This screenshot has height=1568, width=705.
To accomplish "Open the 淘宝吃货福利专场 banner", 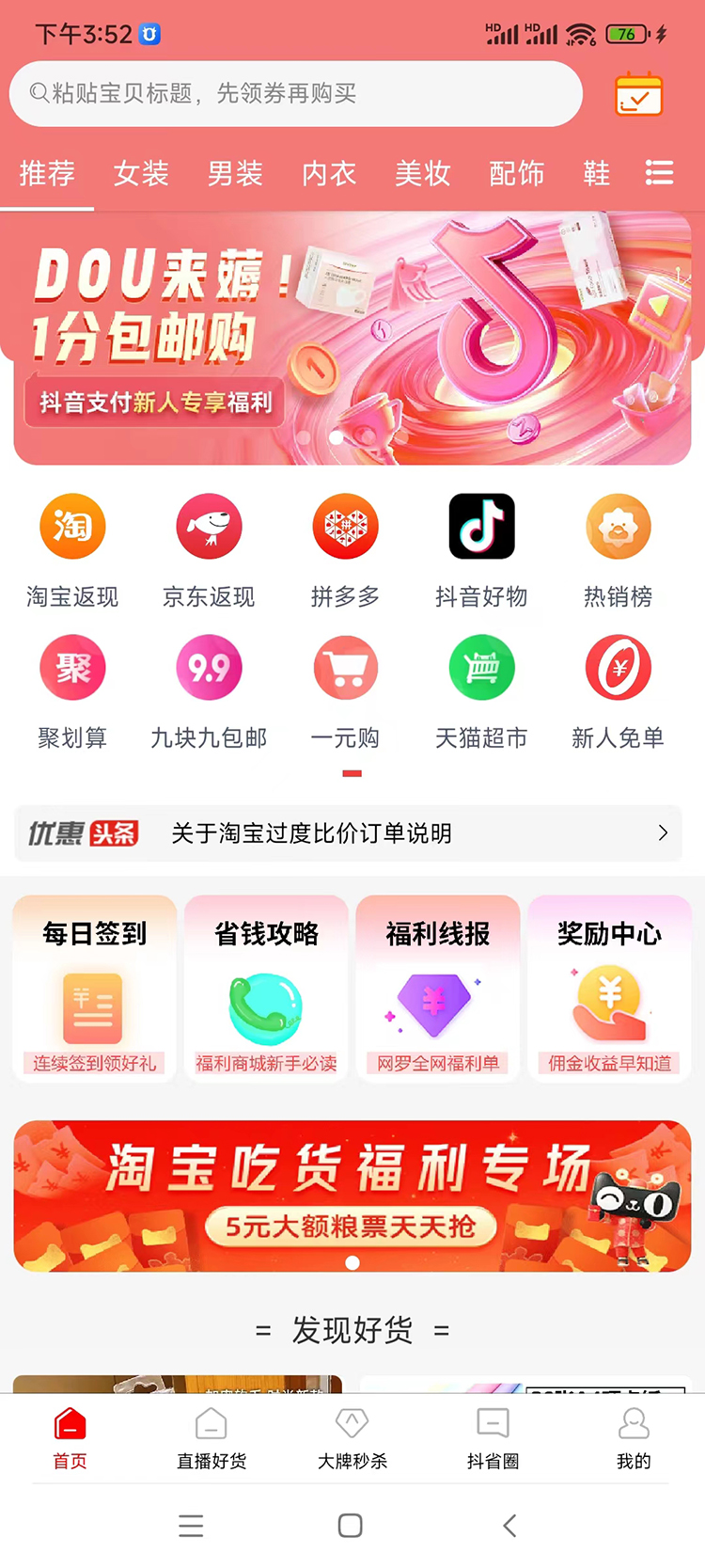I will 352,1196.
